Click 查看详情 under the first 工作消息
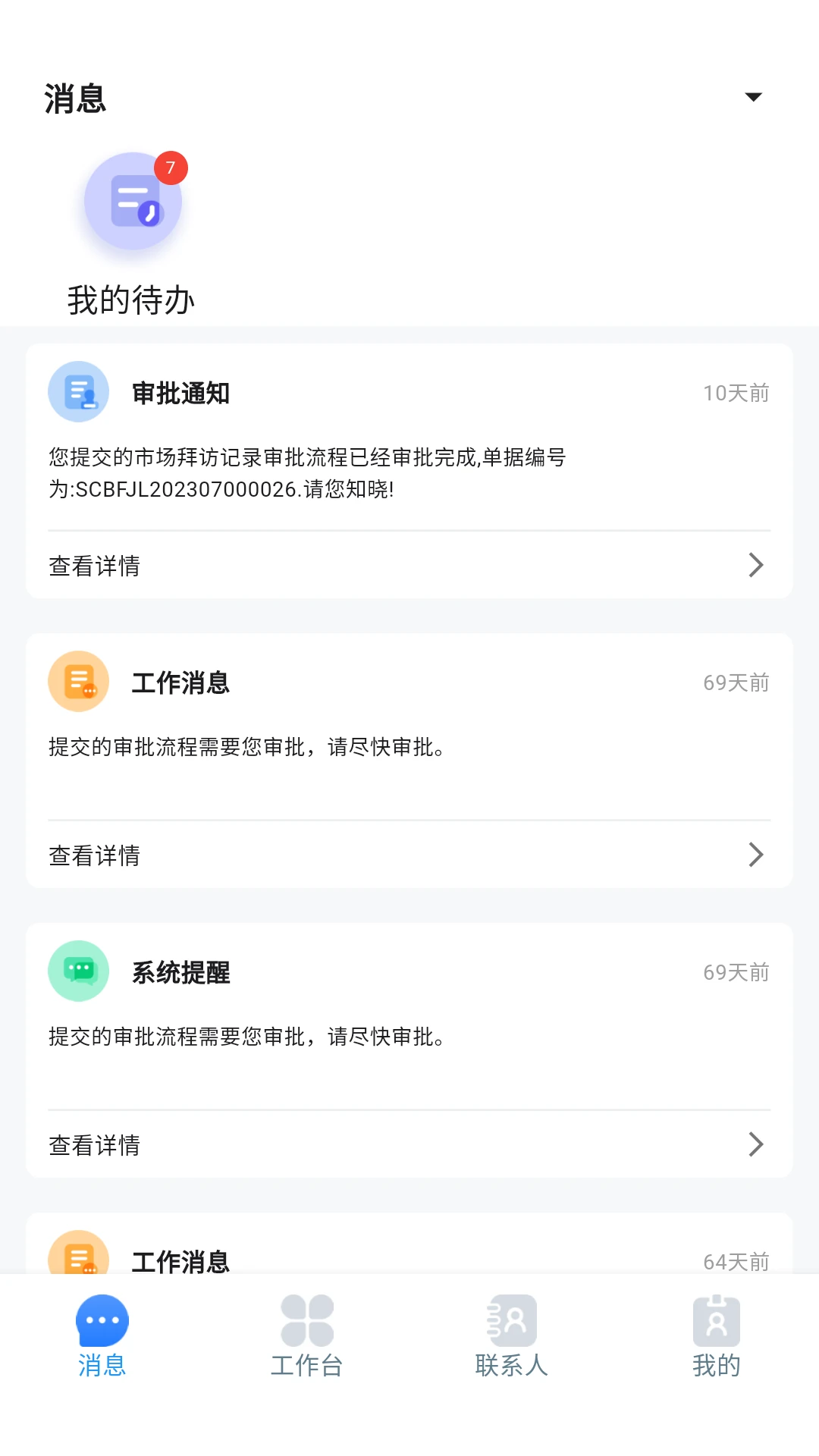 tap(94, 855)
